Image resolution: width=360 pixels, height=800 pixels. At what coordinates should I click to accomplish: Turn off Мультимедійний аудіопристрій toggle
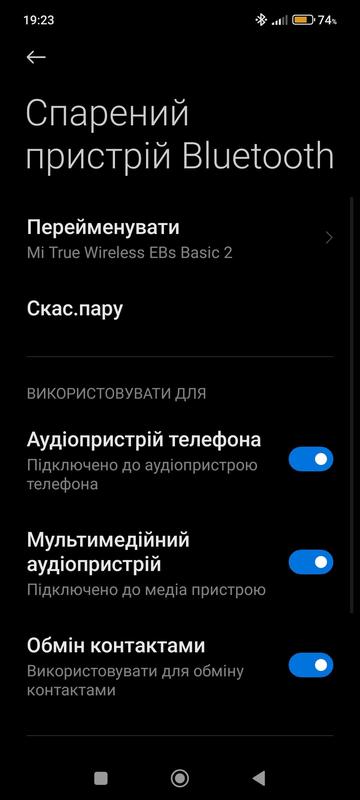(x=311, y=562)
